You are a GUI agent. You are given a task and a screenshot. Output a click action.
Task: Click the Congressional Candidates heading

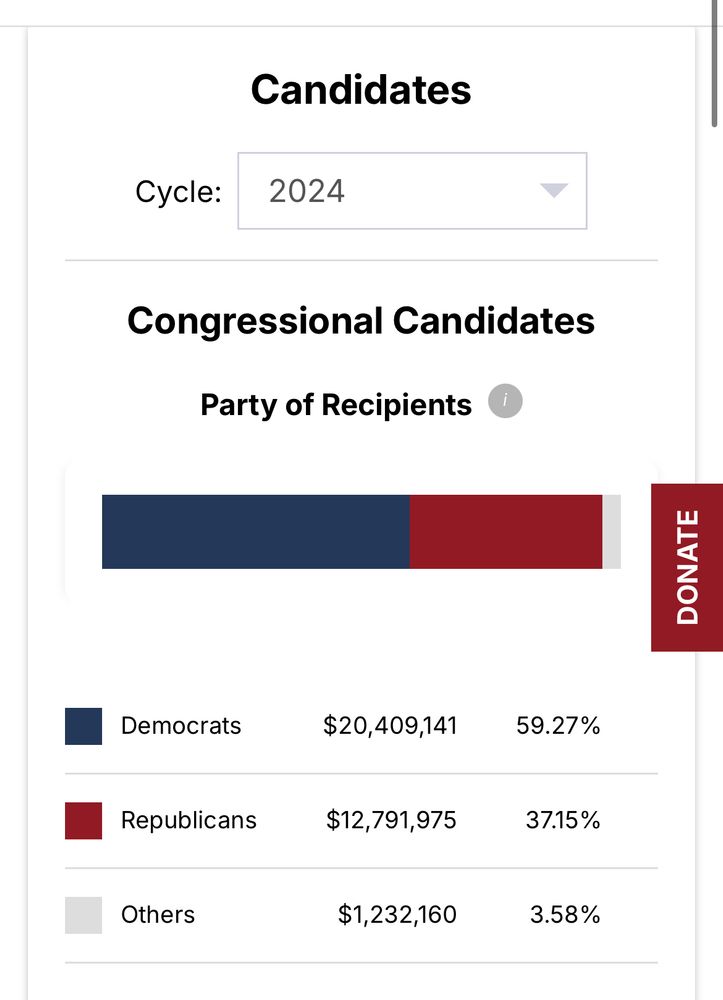click(x=361, y=320)
